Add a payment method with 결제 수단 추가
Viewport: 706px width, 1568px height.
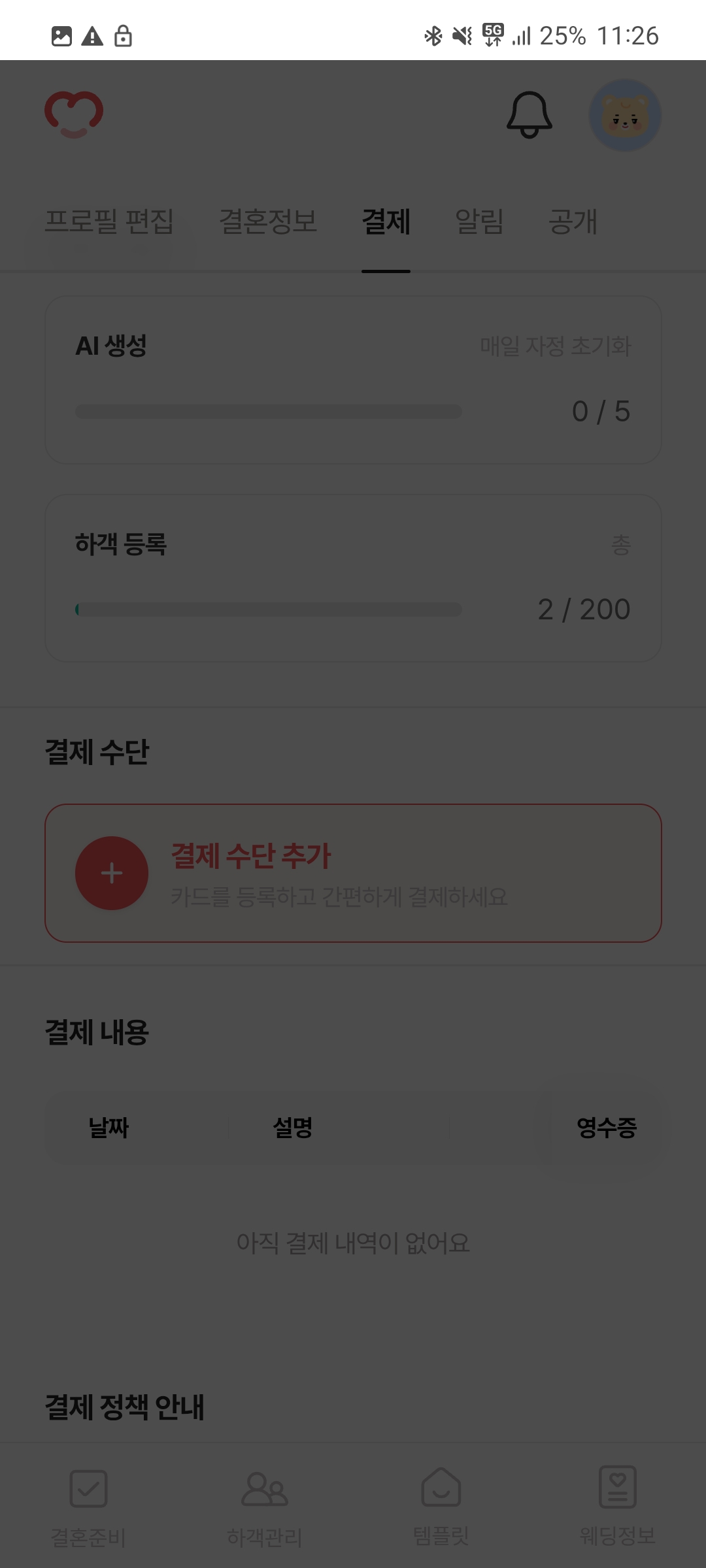353,873
